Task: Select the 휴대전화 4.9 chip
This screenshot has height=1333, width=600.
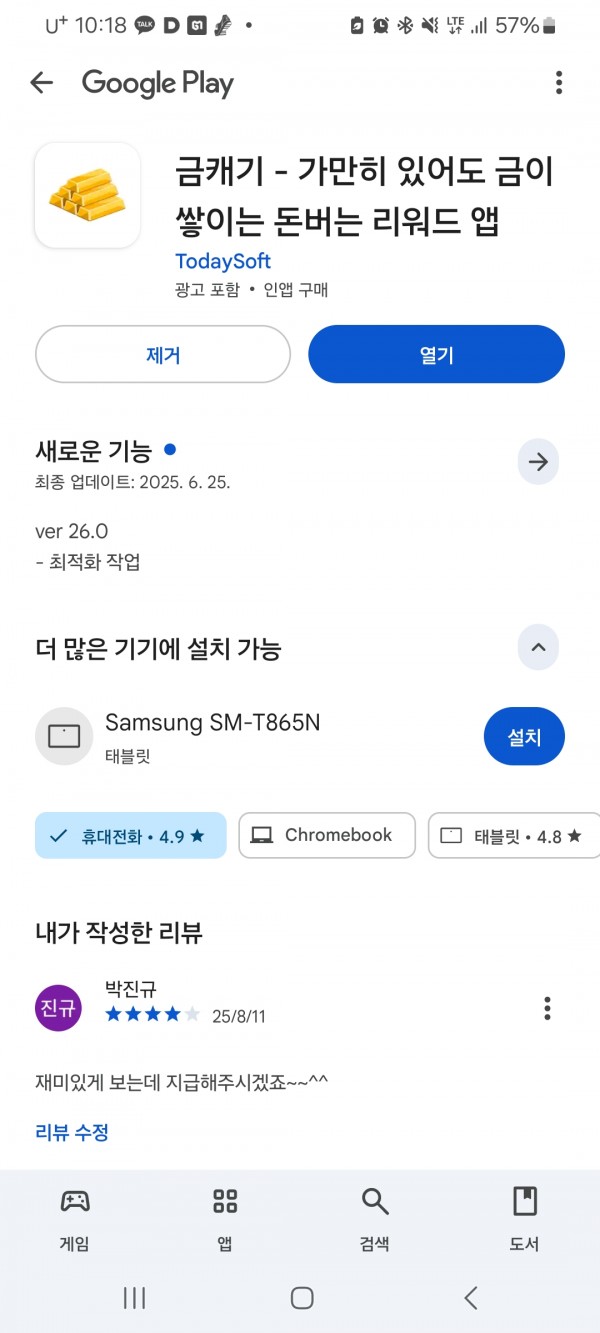Action: (131, 836)
